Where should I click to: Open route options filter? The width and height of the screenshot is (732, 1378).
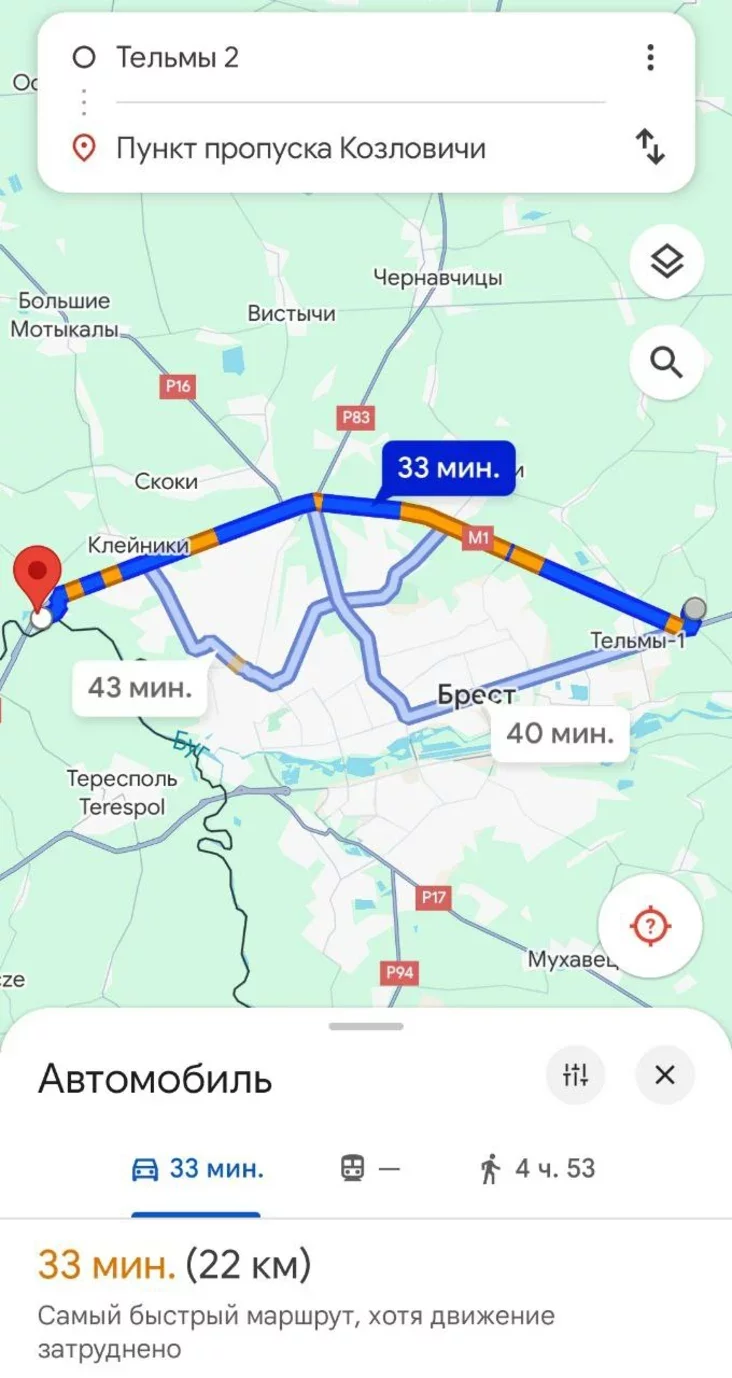click(x=576, y=1075)
